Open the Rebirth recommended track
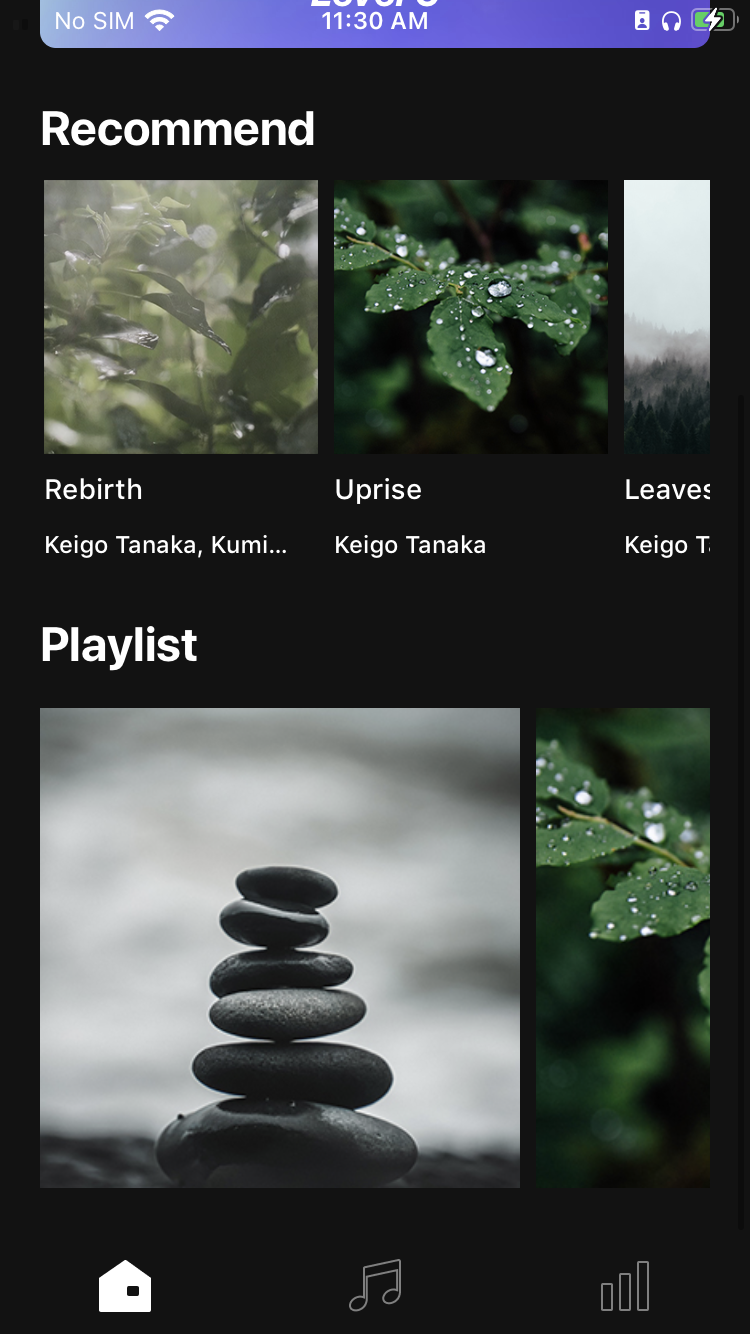Viewport: 750px width, 1334px height. [181, 317]
